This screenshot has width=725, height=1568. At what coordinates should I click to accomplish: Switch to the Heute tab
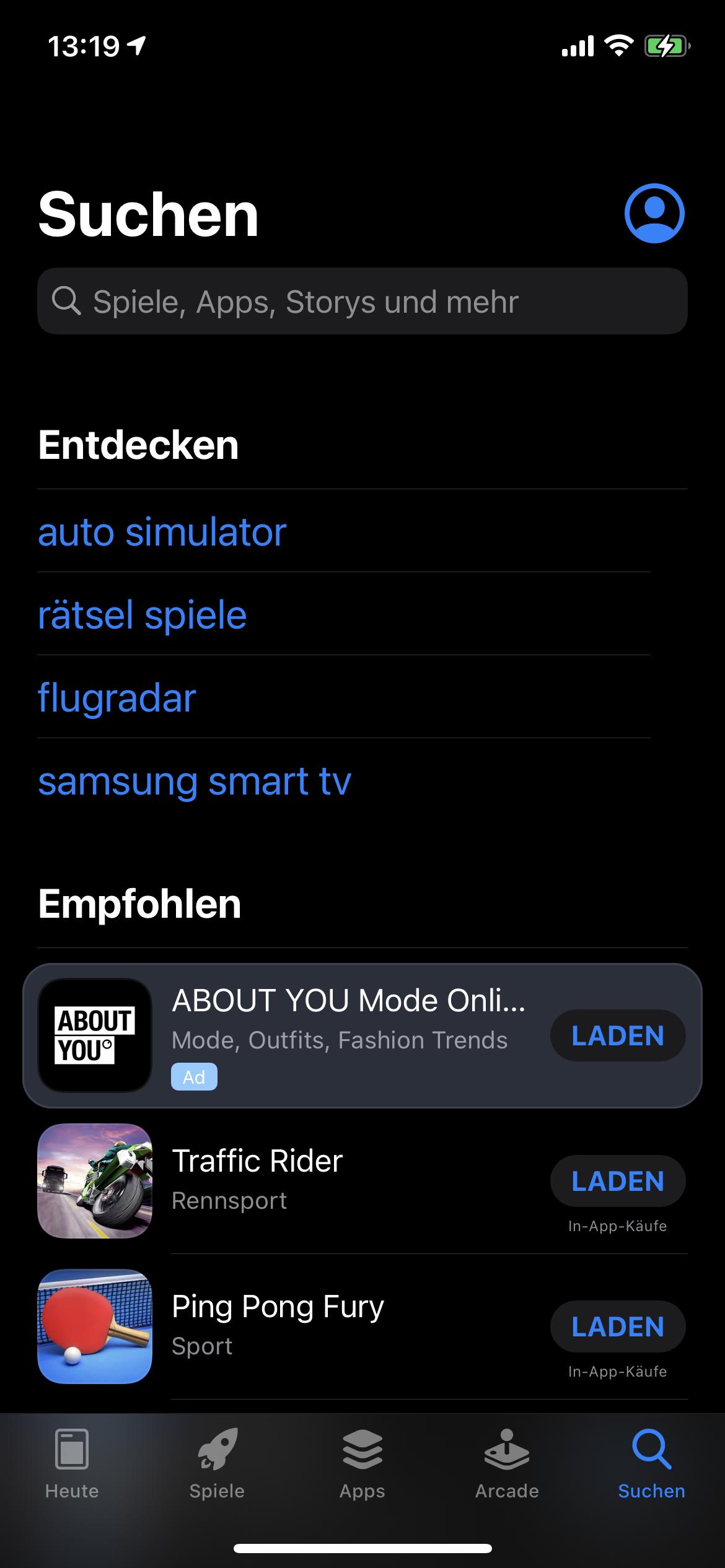[72, 1463]
